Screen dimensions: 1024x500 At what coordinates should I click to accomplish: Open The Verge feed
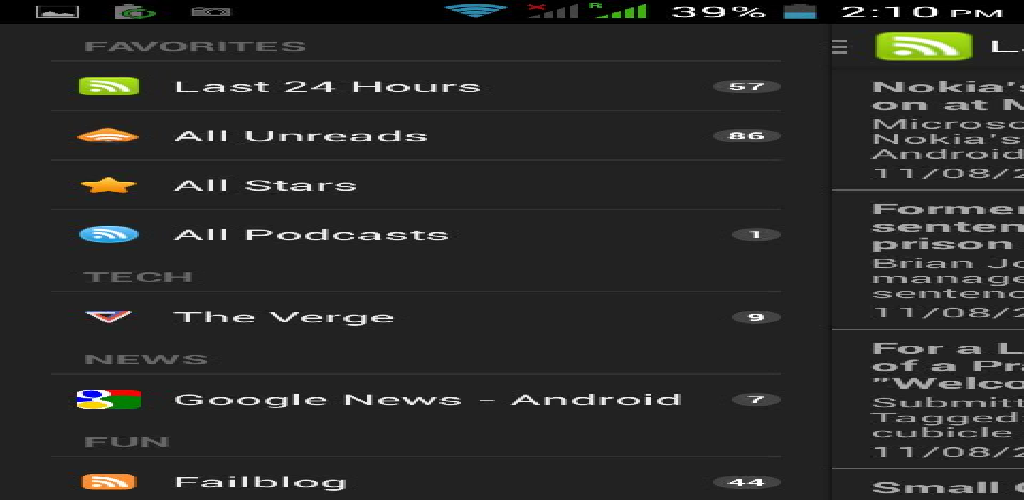point(283,317)
